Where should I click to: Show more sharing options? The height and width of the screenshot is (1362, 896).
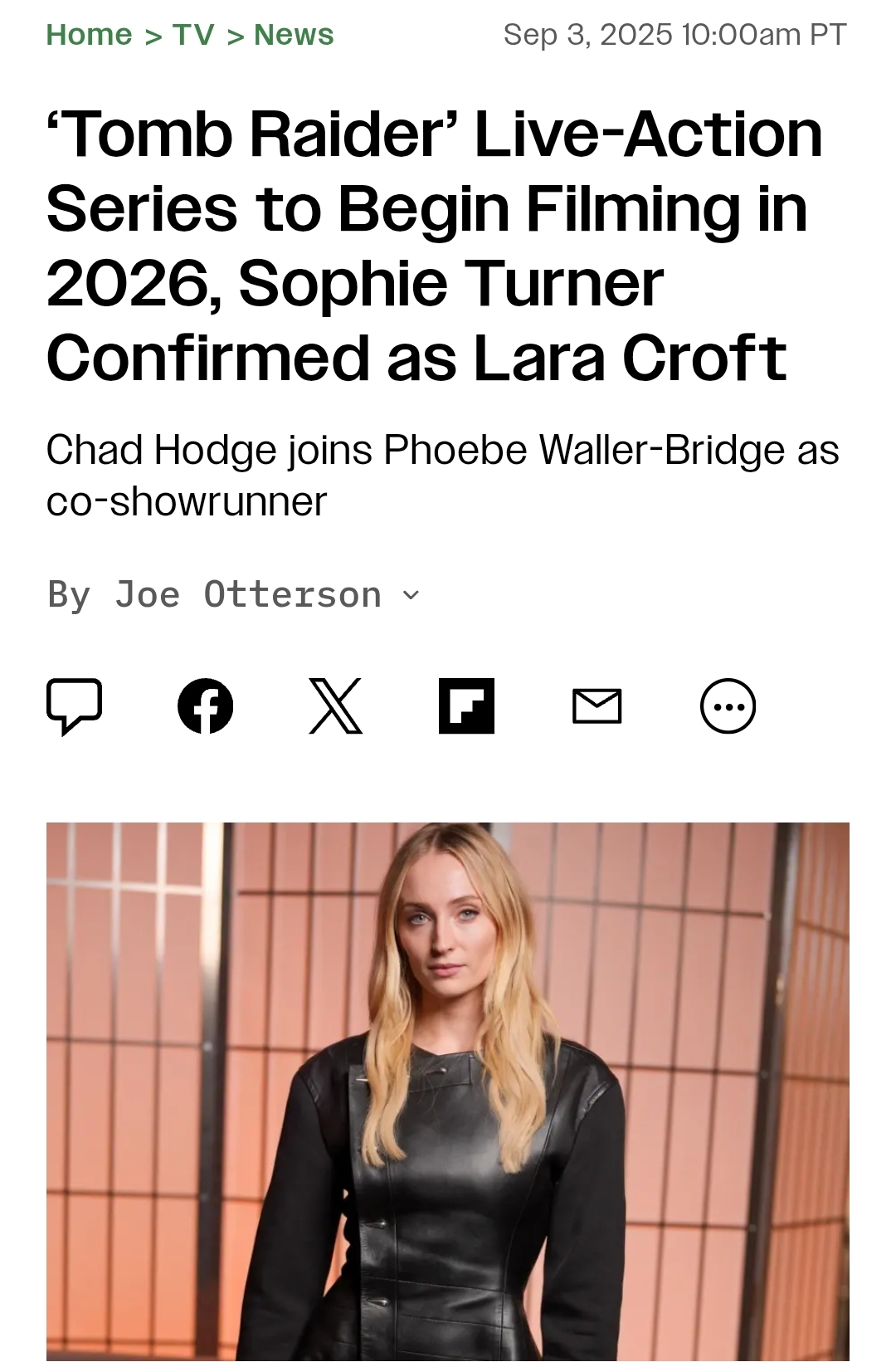[x=728, y=706]
